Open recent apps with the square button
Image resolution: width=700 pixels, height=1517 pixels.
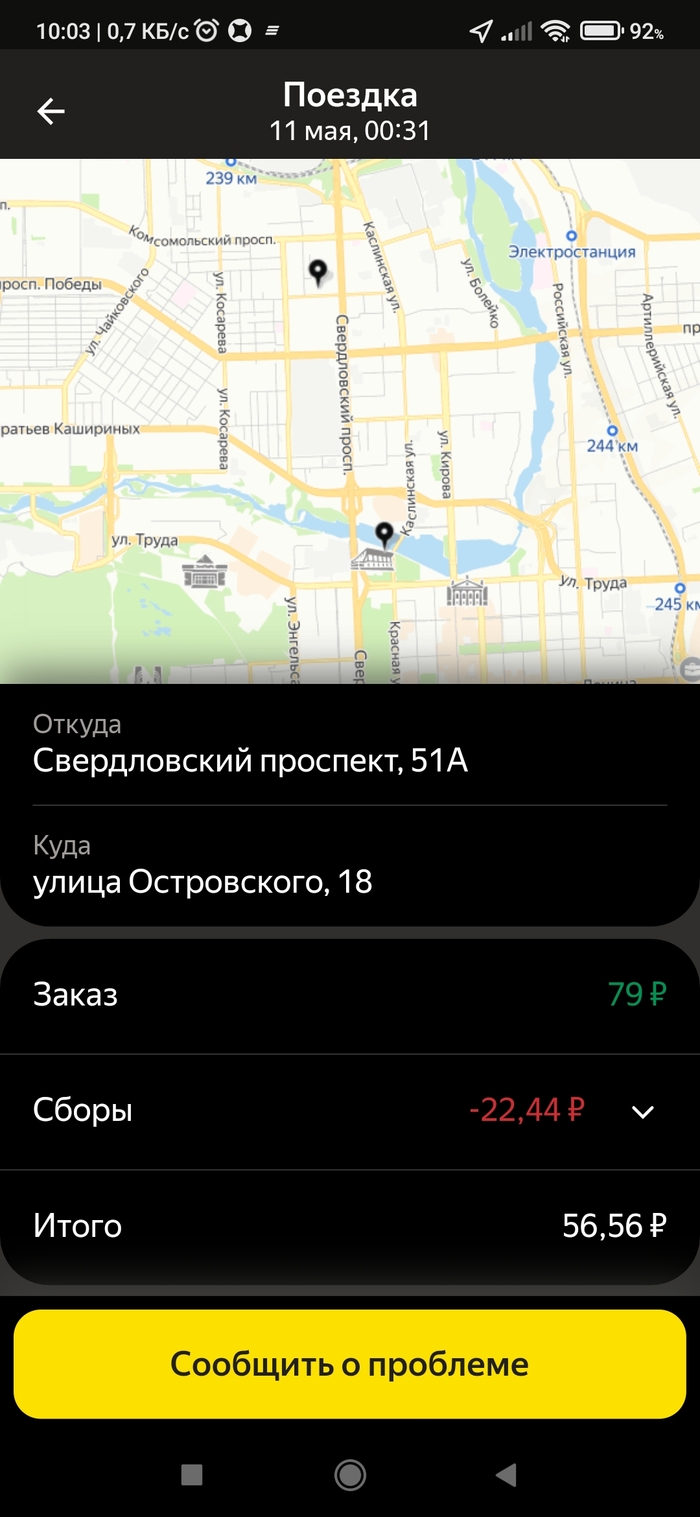[x=192, y=1474]
